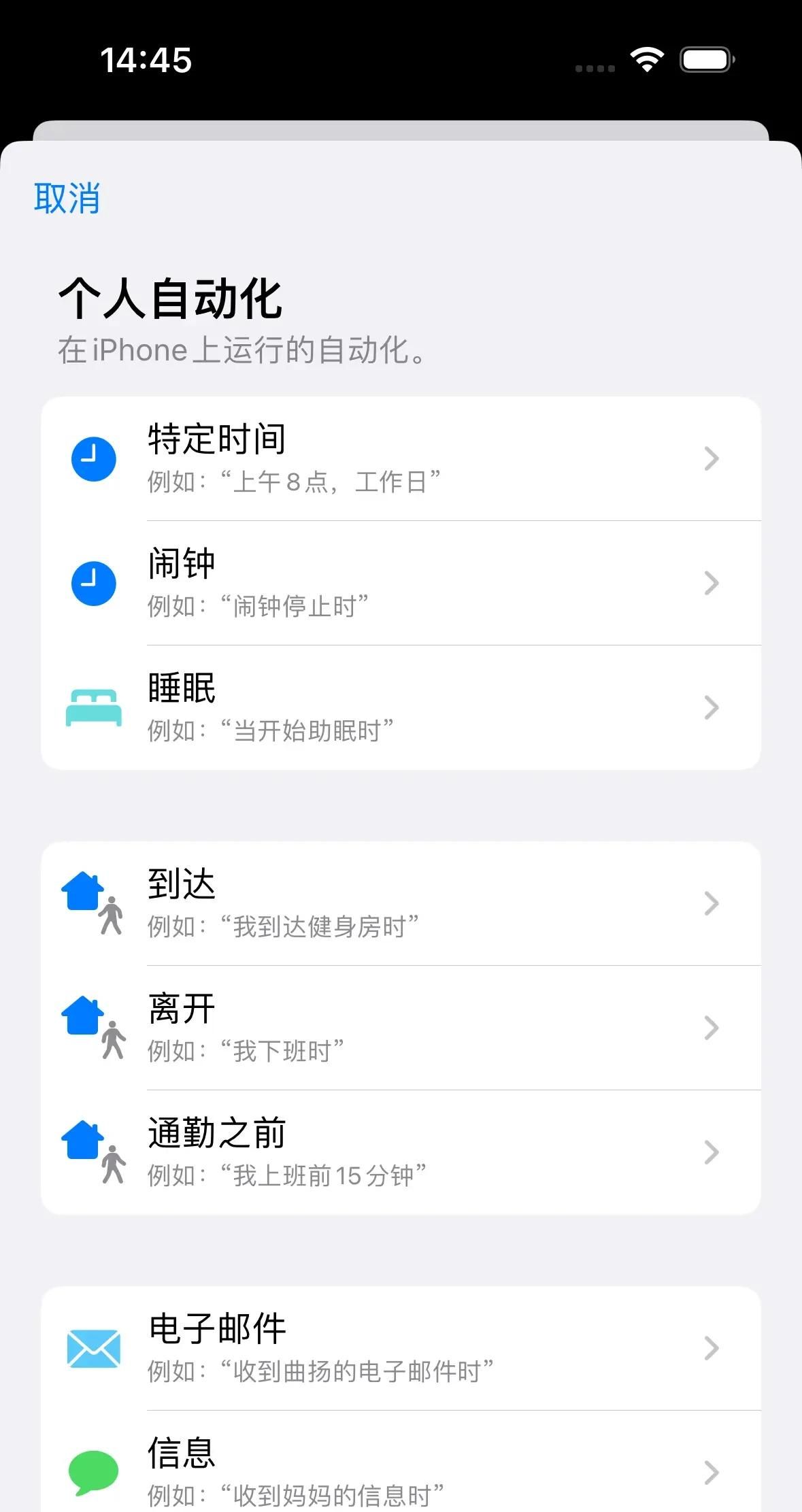This screenshot has width=802, height=1512.
Task: Tap the blue clock icon for 特定时间
Action: pos(94,458)
